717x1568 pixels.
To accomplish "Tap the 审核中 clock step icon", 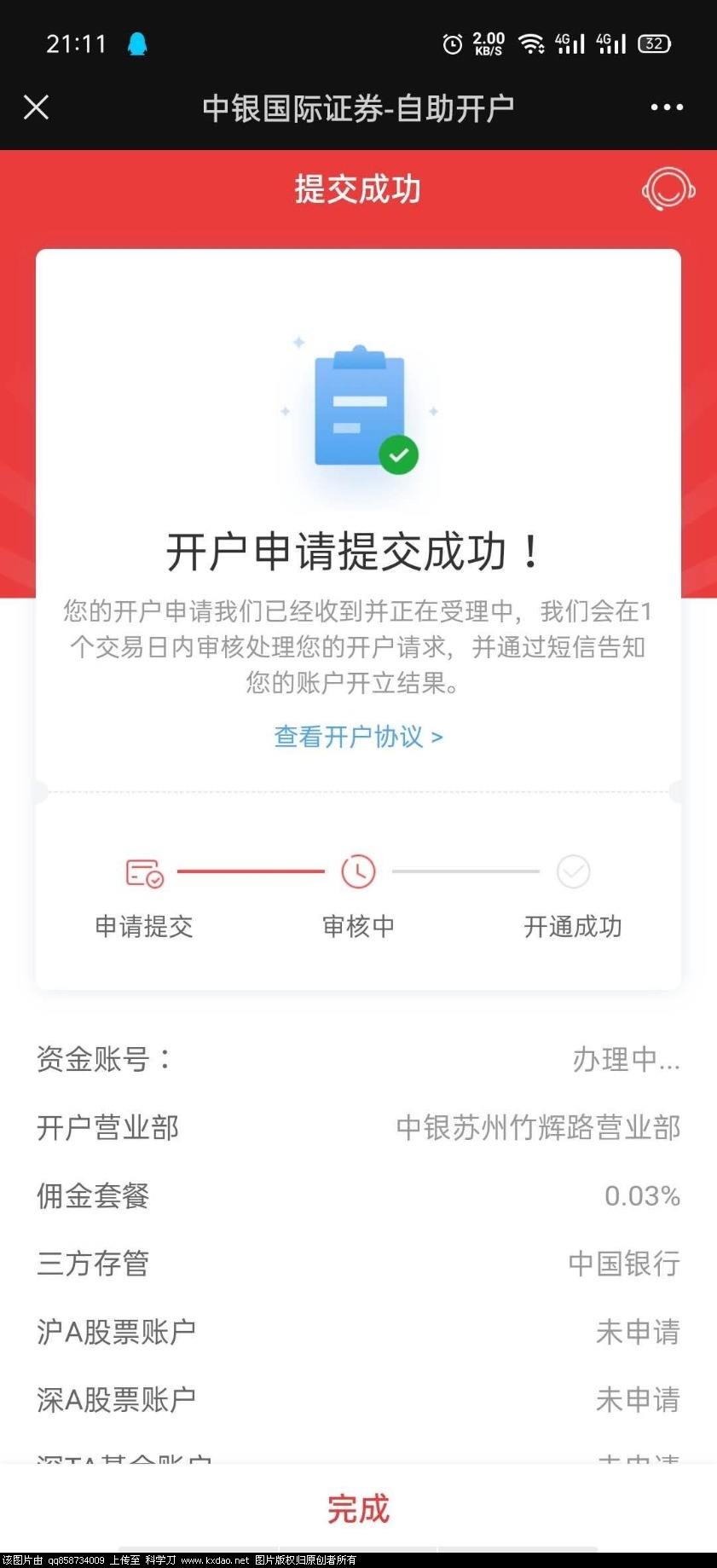I will pyautogui.click(x=358, y=872).
